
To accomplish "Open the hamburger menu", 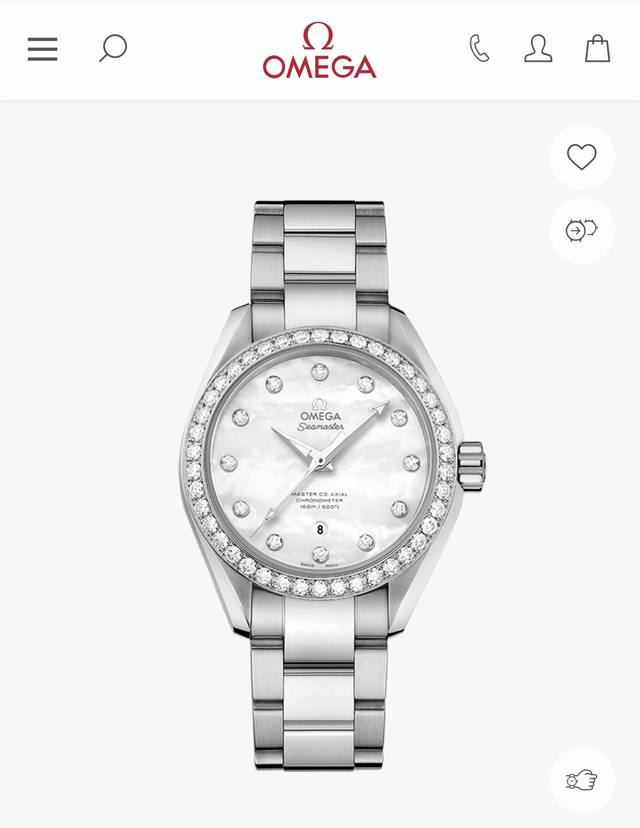I will pos(42,49).
